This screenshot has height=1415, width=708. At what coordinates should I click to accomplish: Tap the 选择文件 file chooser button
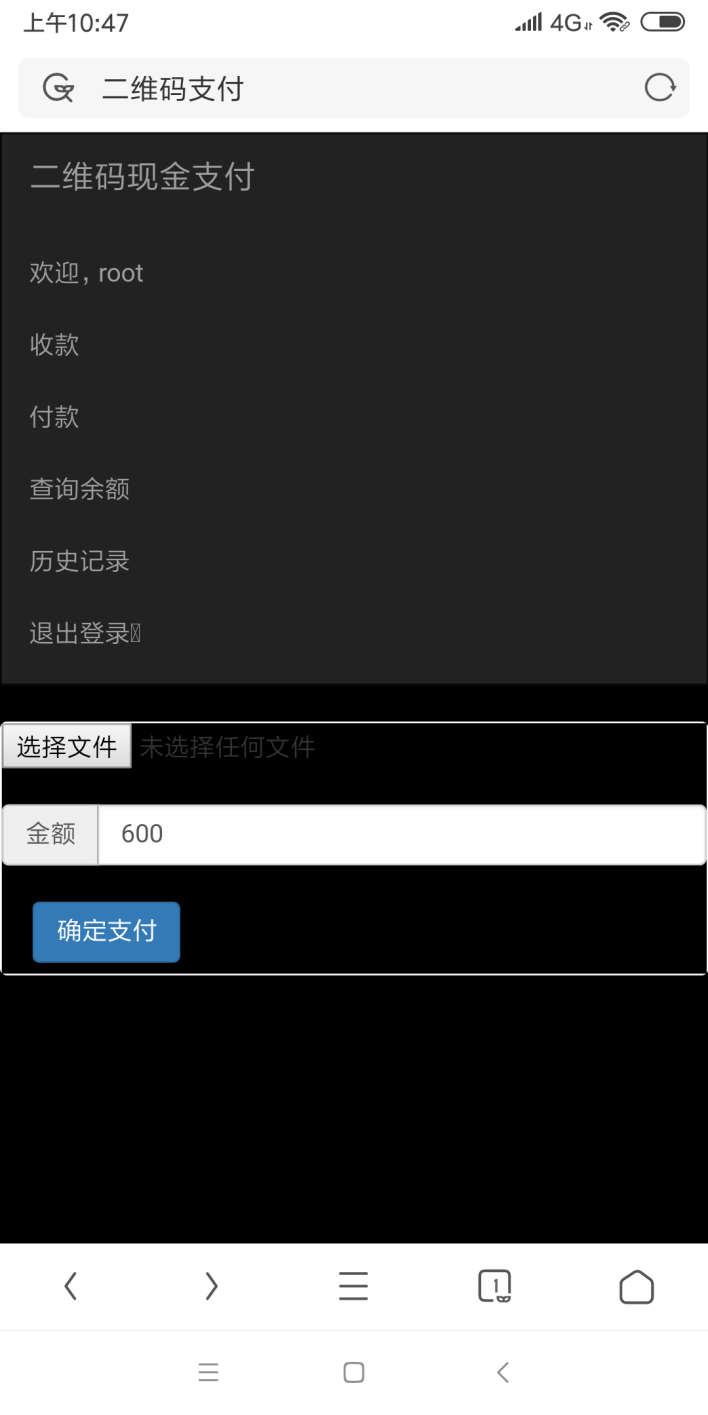point(66,746)
